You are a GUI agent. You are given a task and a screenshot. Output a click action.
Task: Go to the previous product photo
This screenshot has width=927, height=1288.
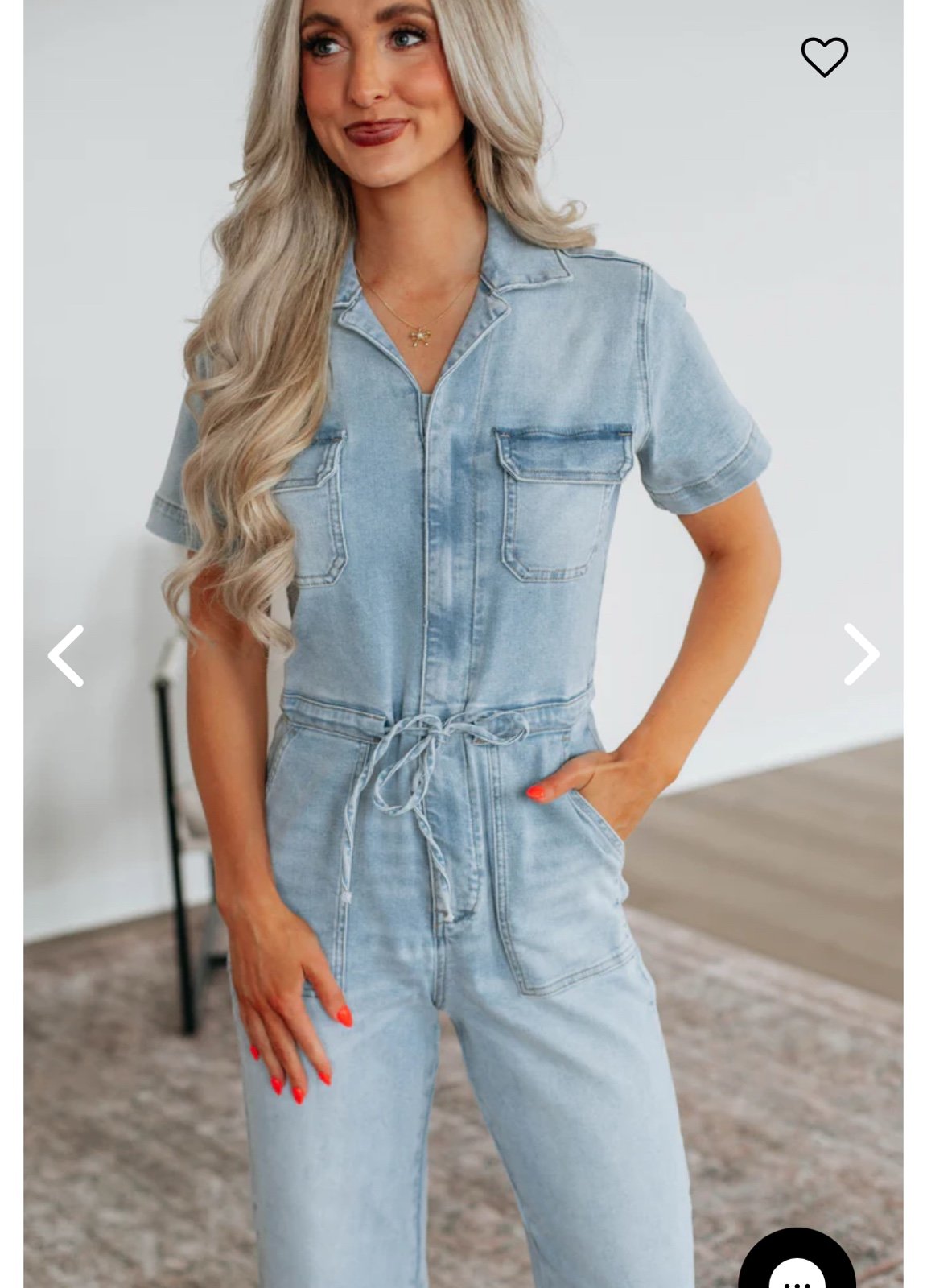tap(66, 655)
